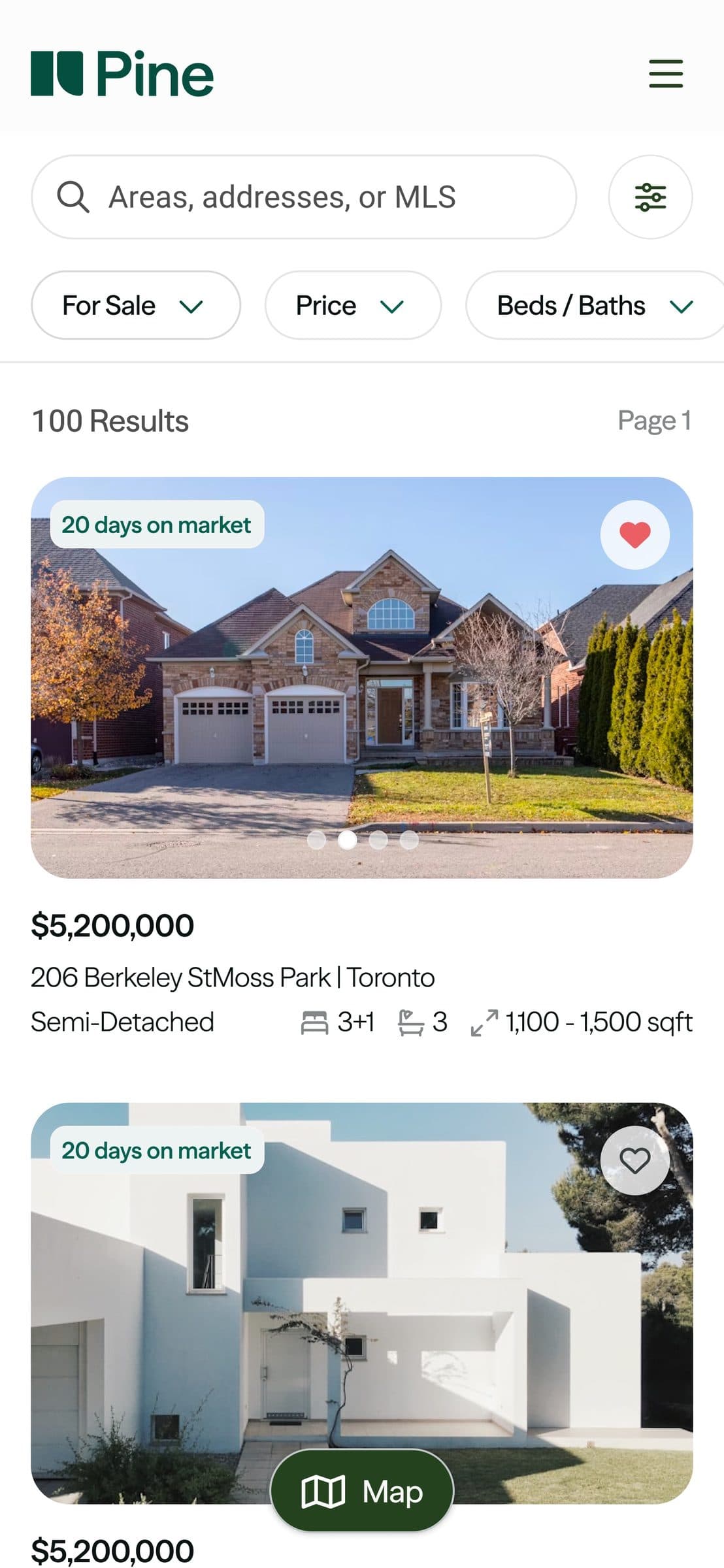Image resolution: width=724 pixels, height=1568 pixels.
Task: Click the magnifying glass search icon
Action: [x=73, y=196]
